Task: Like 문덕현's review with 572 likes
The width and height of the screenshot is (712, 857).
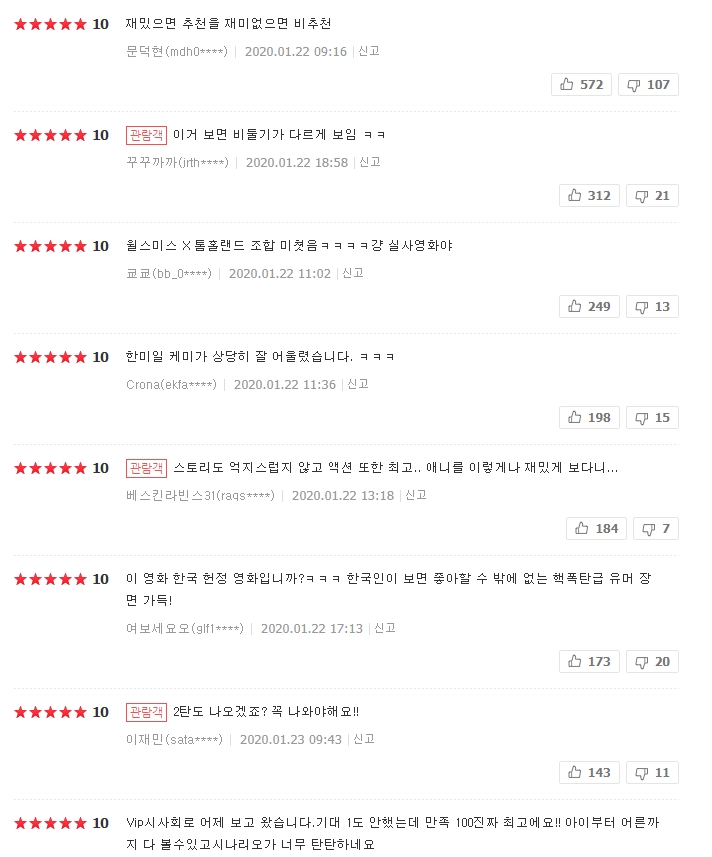Action: (581, 85)
